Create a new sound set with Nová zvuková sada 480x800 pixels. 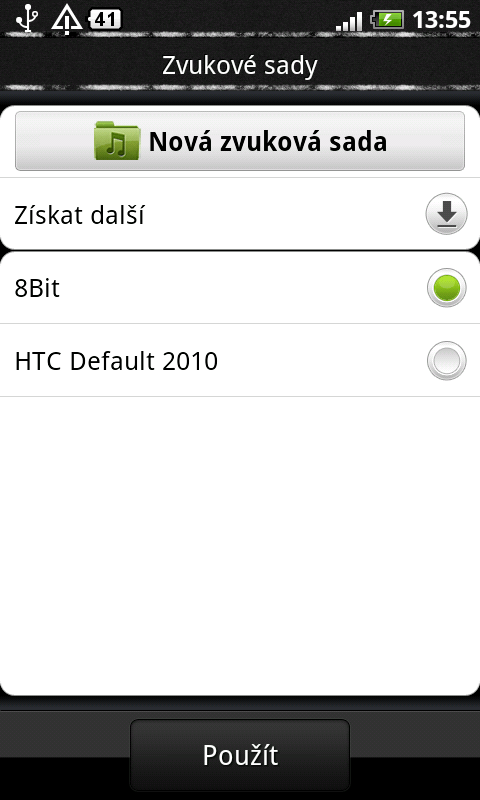240,141
